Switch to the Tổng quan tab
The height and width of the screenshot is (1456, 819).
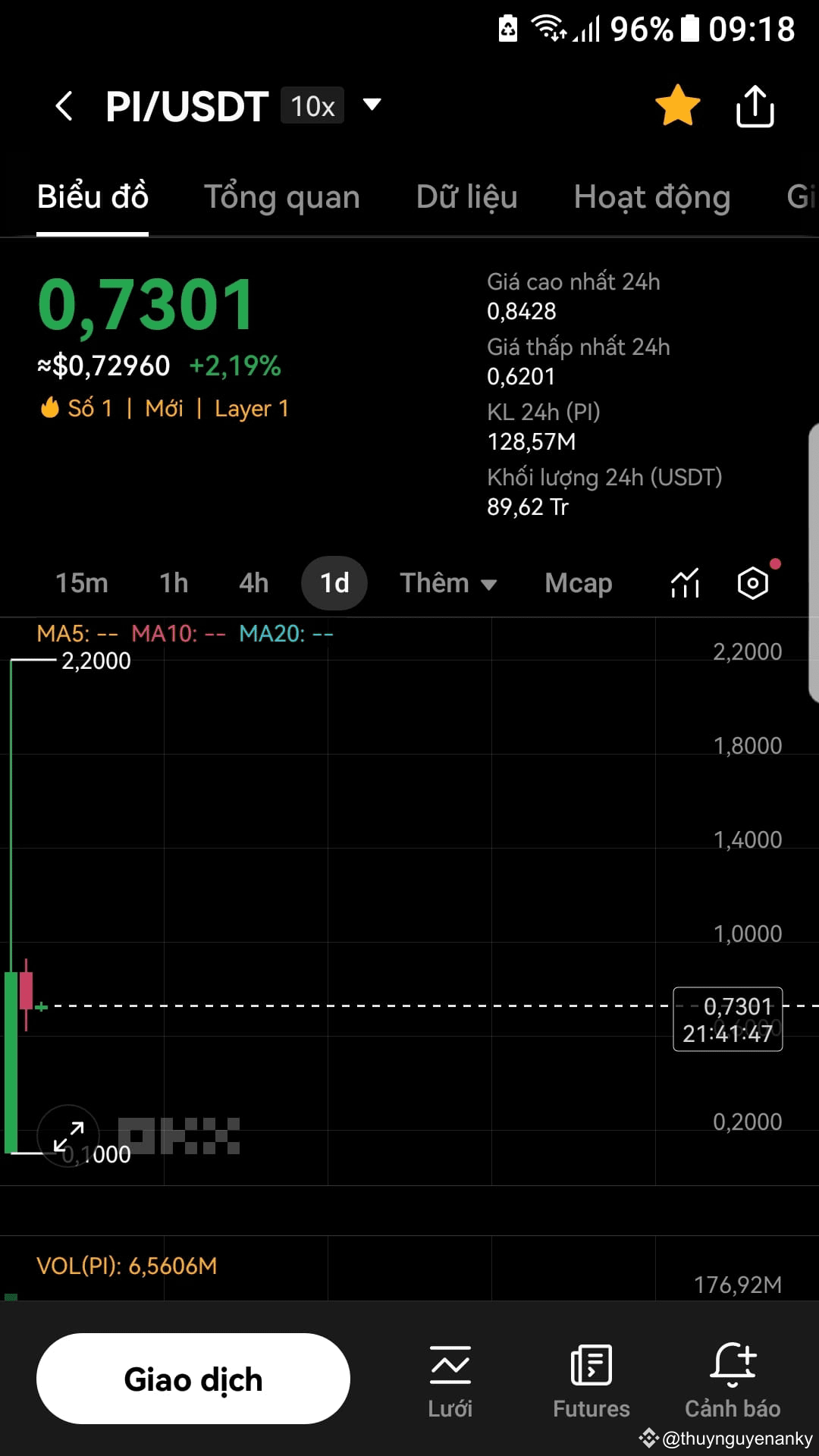282,196
